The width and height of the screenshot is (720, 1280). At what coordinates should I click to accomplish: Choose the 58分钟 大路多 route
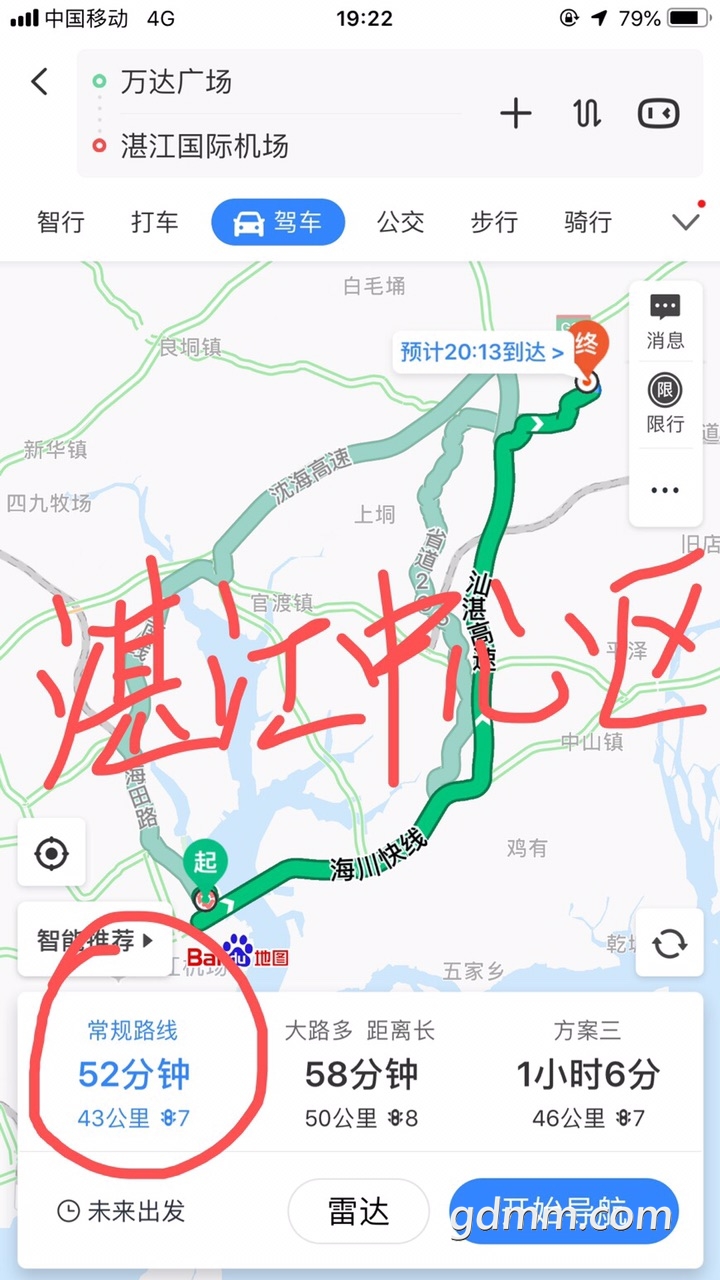[x=361, y=1075]
